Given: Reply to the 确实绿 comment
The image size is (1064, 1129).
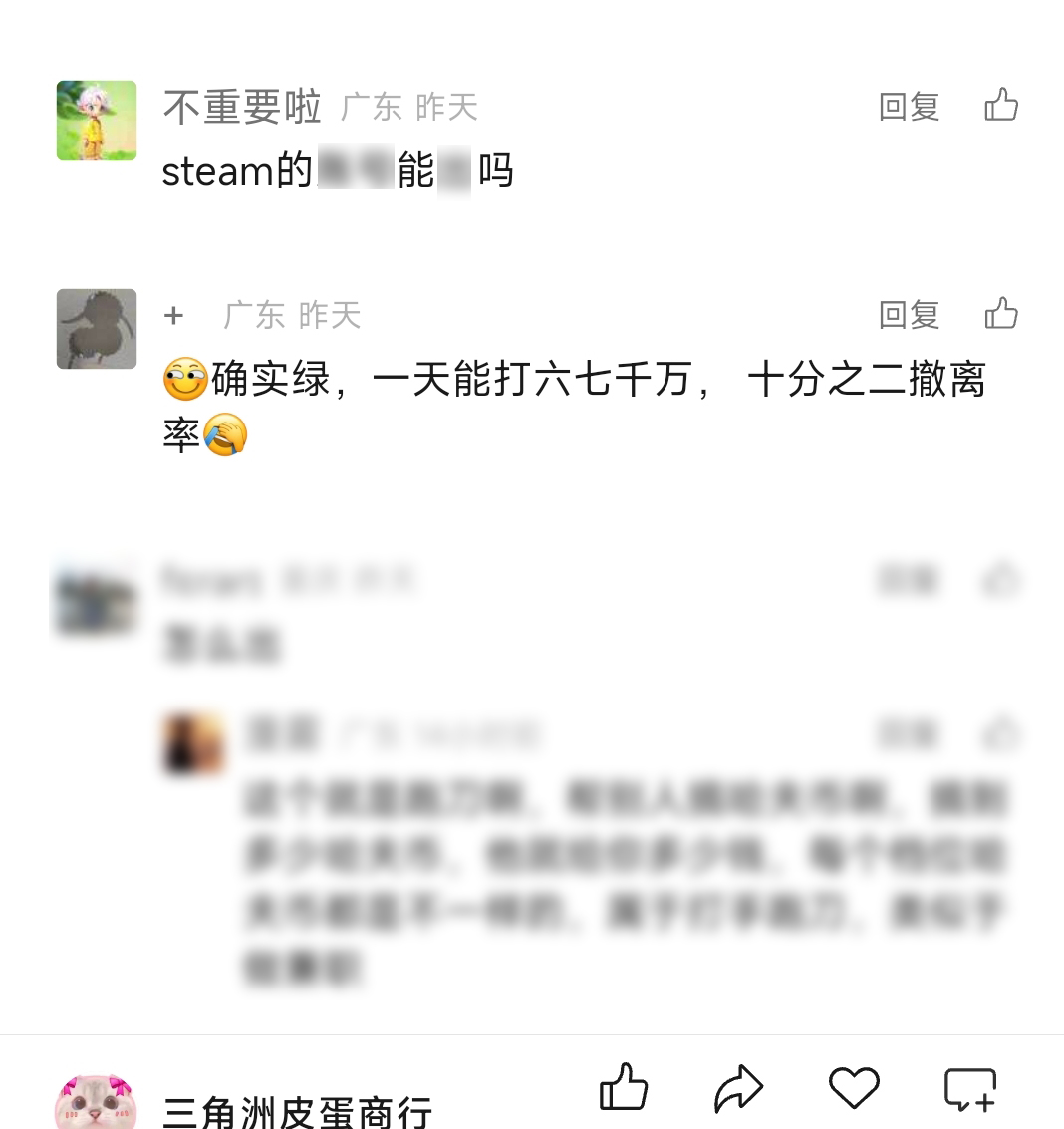Looking at the screenshot, I should 909,315.
